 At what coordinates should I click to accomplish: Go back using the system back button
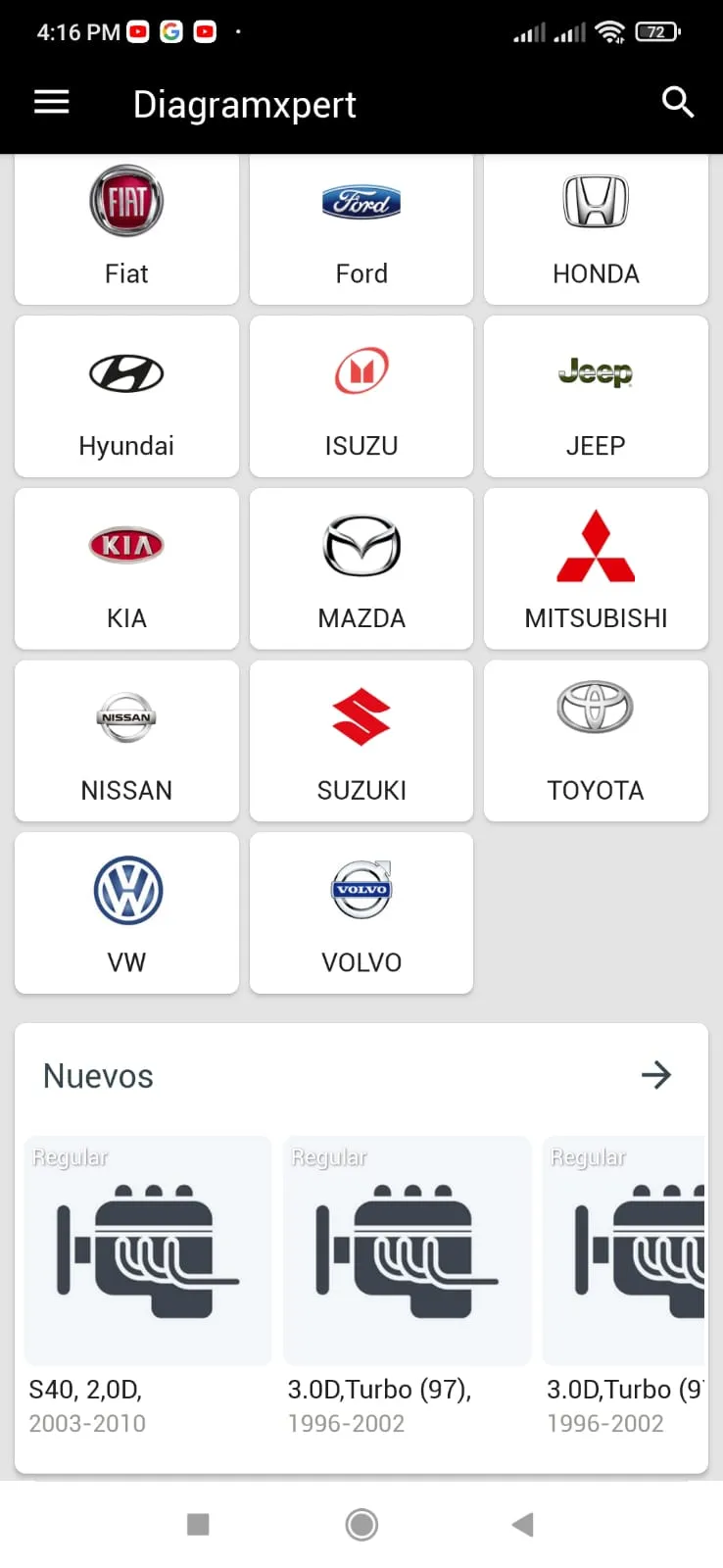(x=523, y=1524)
